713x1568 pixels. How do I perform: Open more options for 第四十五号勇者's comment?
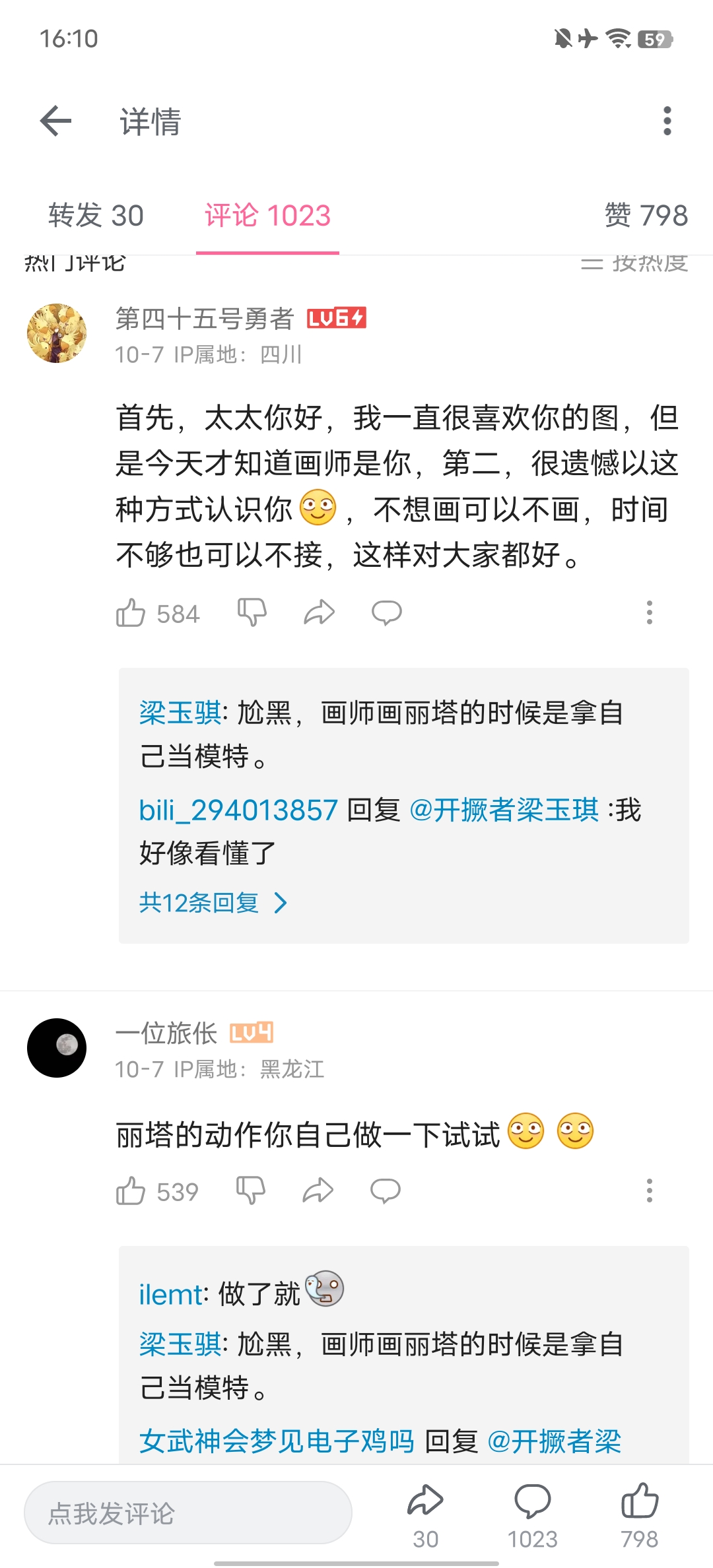tap(650, 613)
